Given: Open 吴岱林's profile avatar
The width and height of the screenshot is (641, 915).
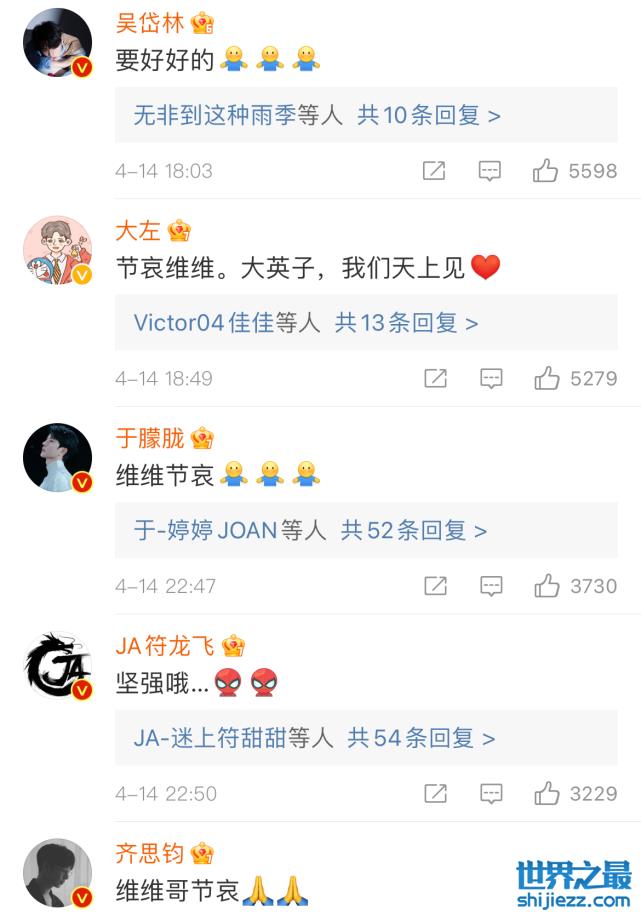Looking at the screenshot, I should [x=57, y=44].
